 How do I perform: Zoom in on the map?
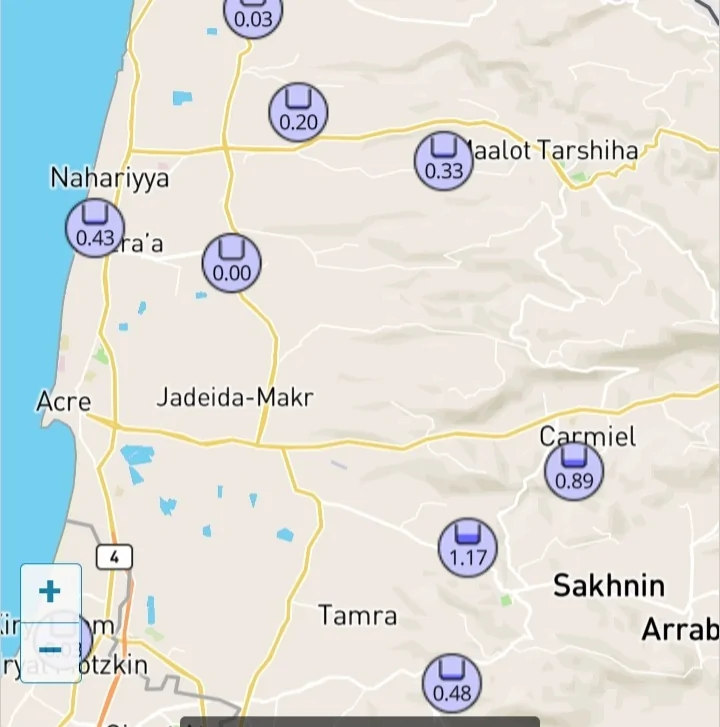coord(50,592)
